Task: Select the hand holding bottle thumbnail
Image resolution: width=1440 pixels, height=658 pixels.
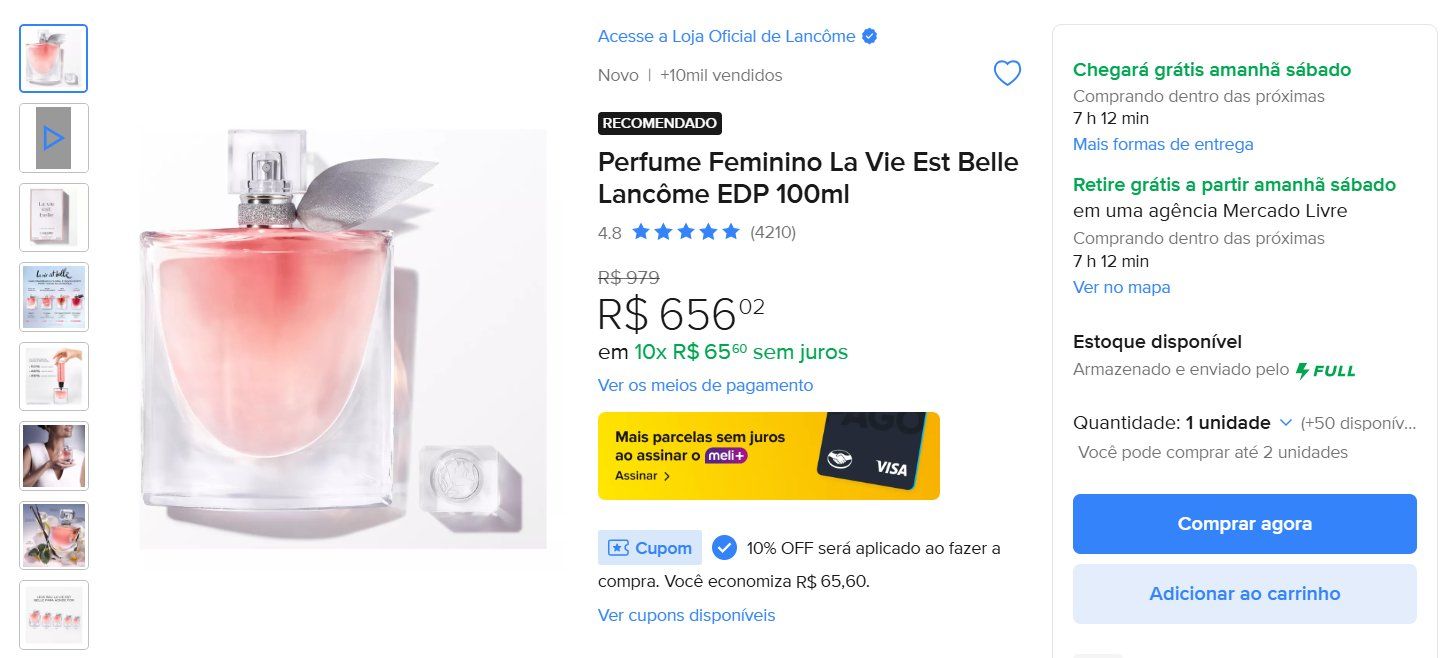Action: coord(54,376)
